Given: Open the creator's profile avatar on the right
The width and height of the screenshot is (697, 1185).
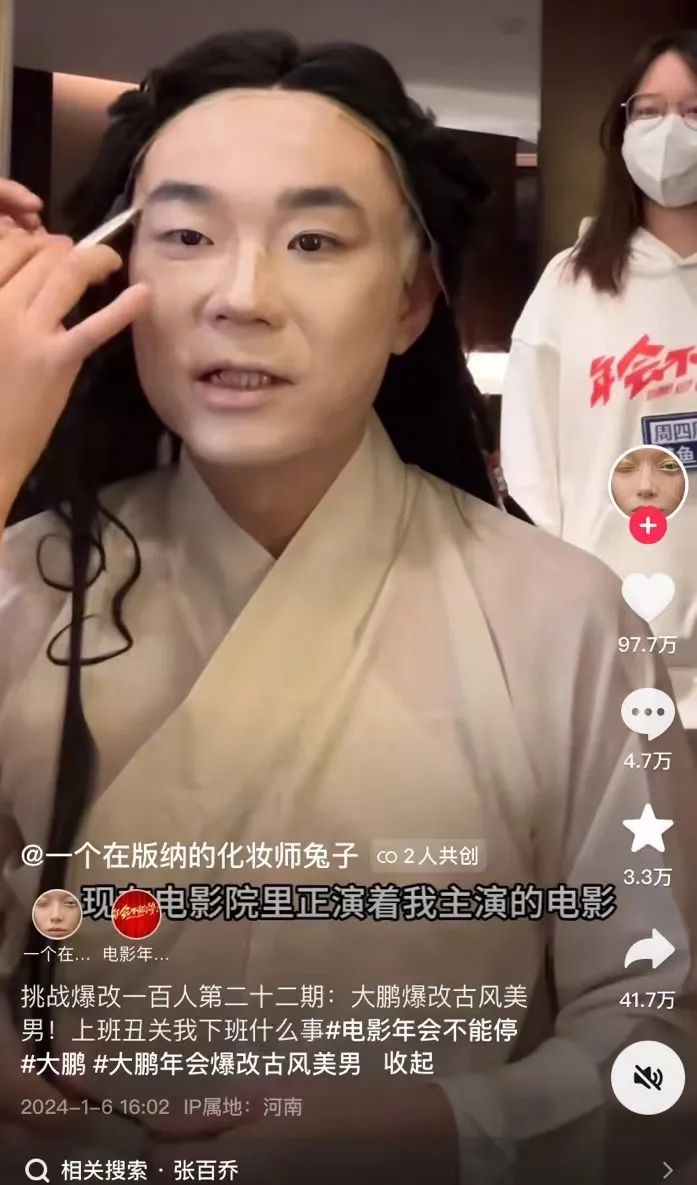Looking at the screenshot, I should point(648,483).
